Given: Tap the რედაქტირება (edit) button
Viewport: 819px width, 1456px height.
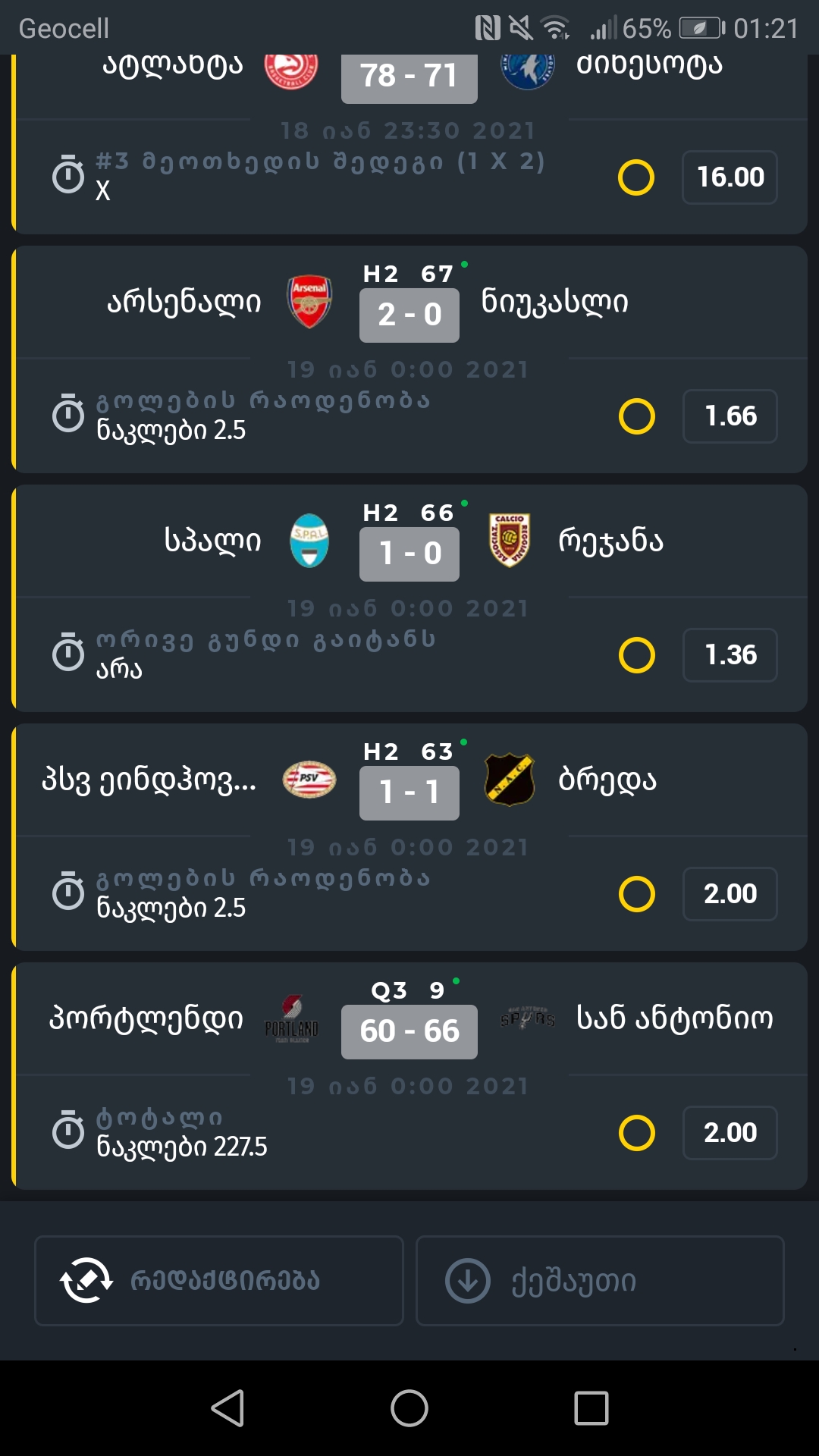Looking at the screenshot, I should click(x=218, y=1280).
